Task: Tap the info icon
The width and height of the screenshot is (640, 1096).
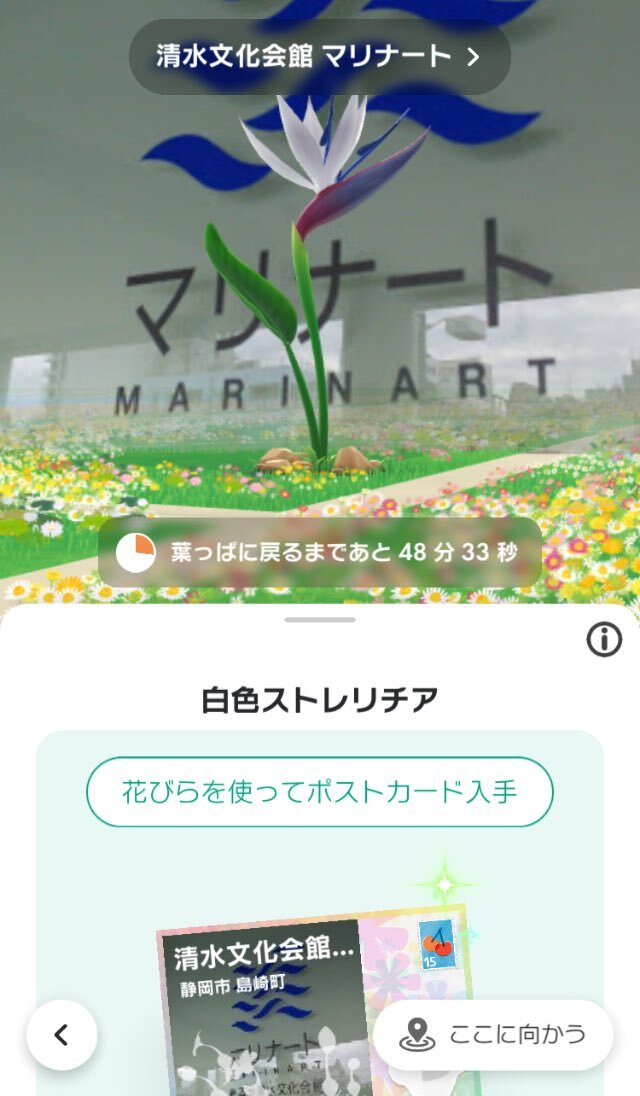Action: 604,639
